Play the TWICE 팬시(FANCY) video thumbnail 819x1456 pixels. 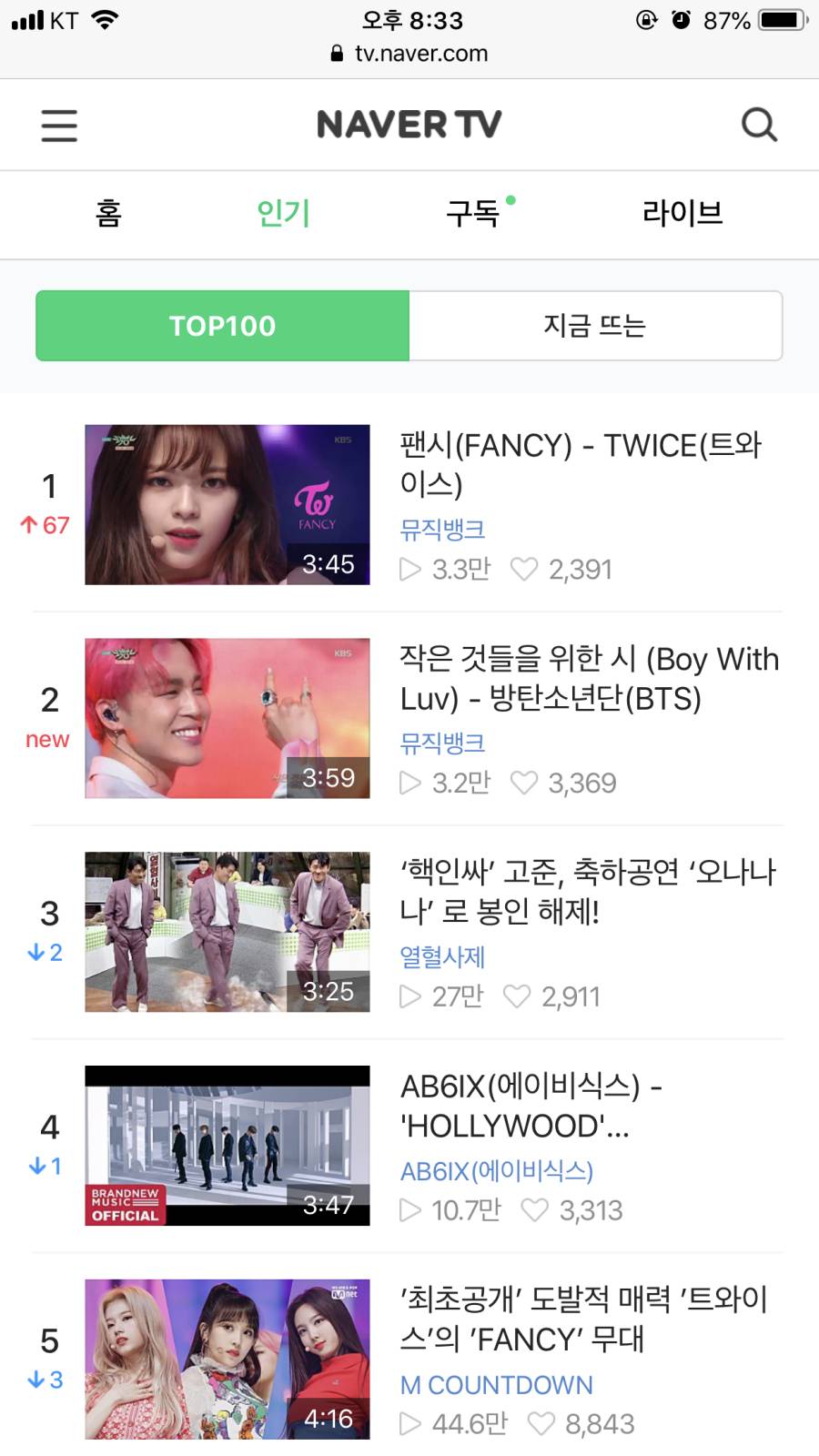coord(227,504)
